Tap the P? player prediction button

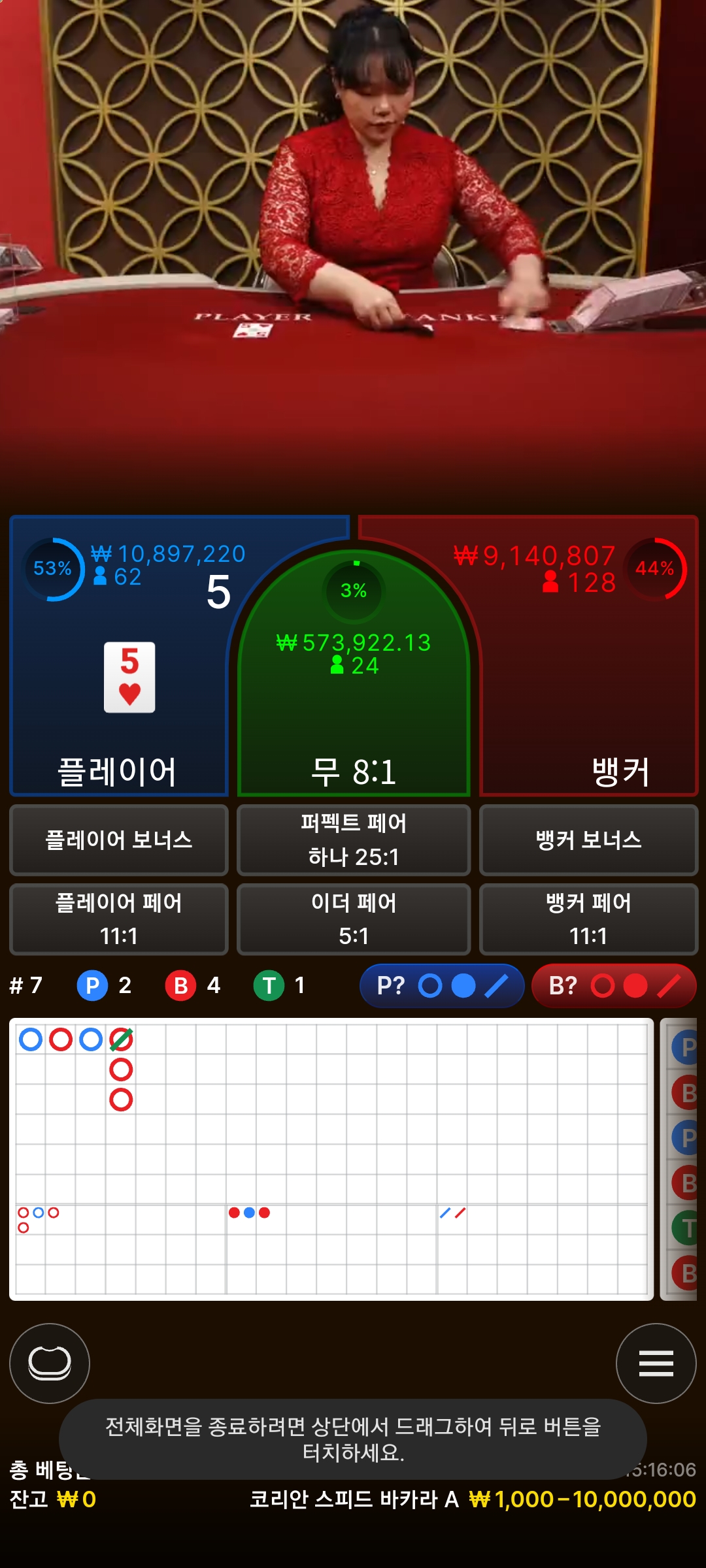coord(442,986)
